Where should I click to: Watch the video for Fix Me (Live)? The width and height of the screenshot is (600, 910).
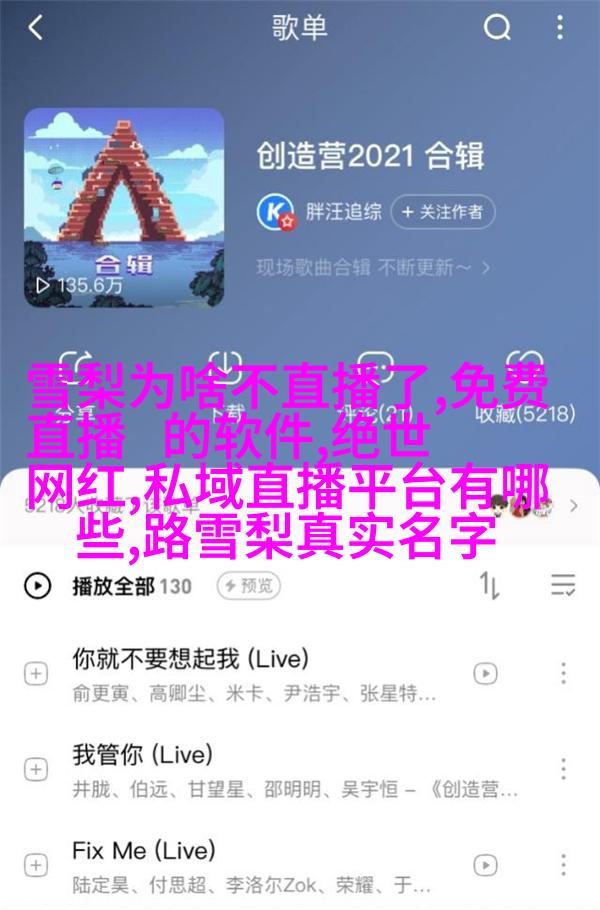point(487,866)
